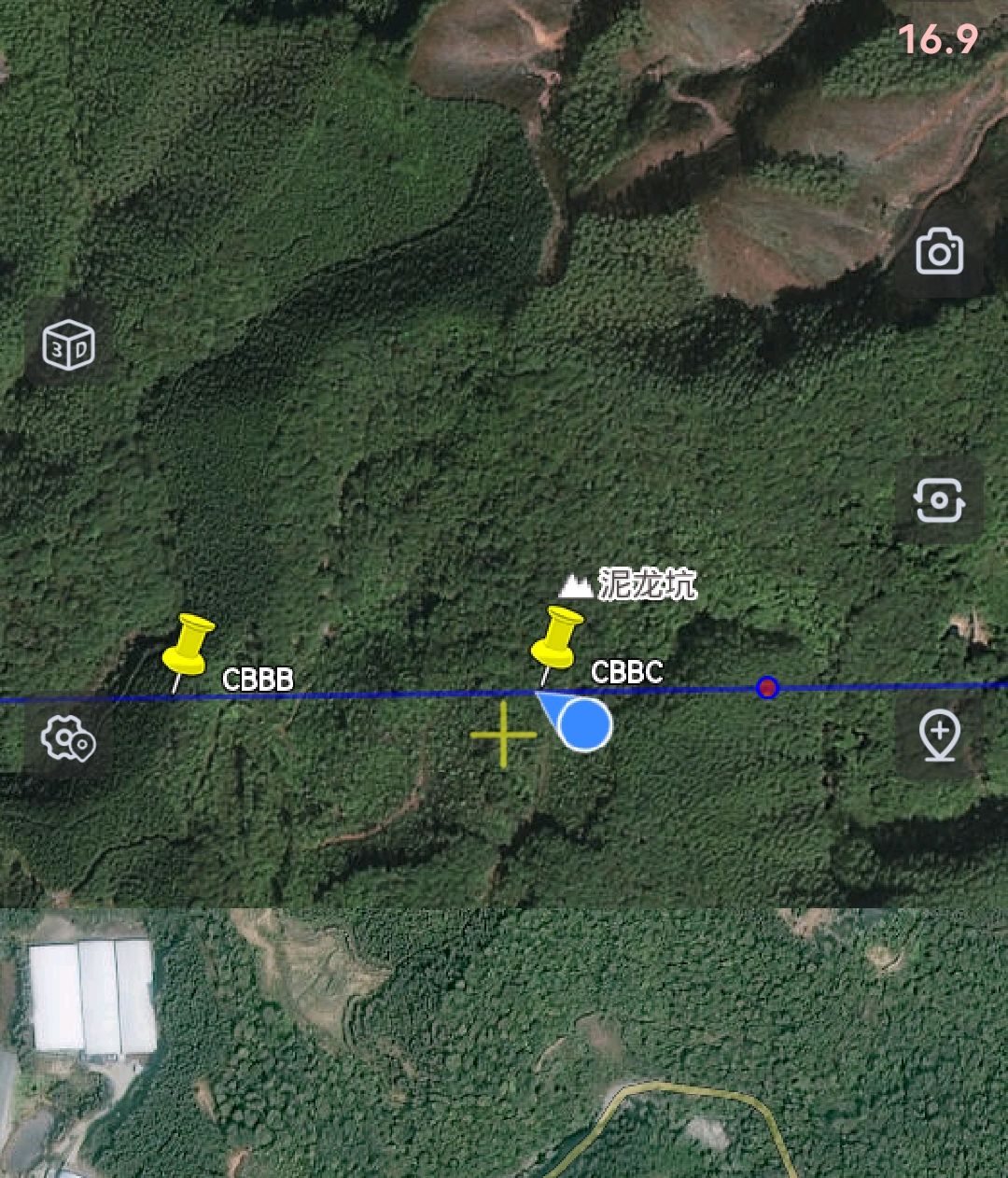Open the camera to take a photo
The image size is (1008, 1178).
point(939,251)
